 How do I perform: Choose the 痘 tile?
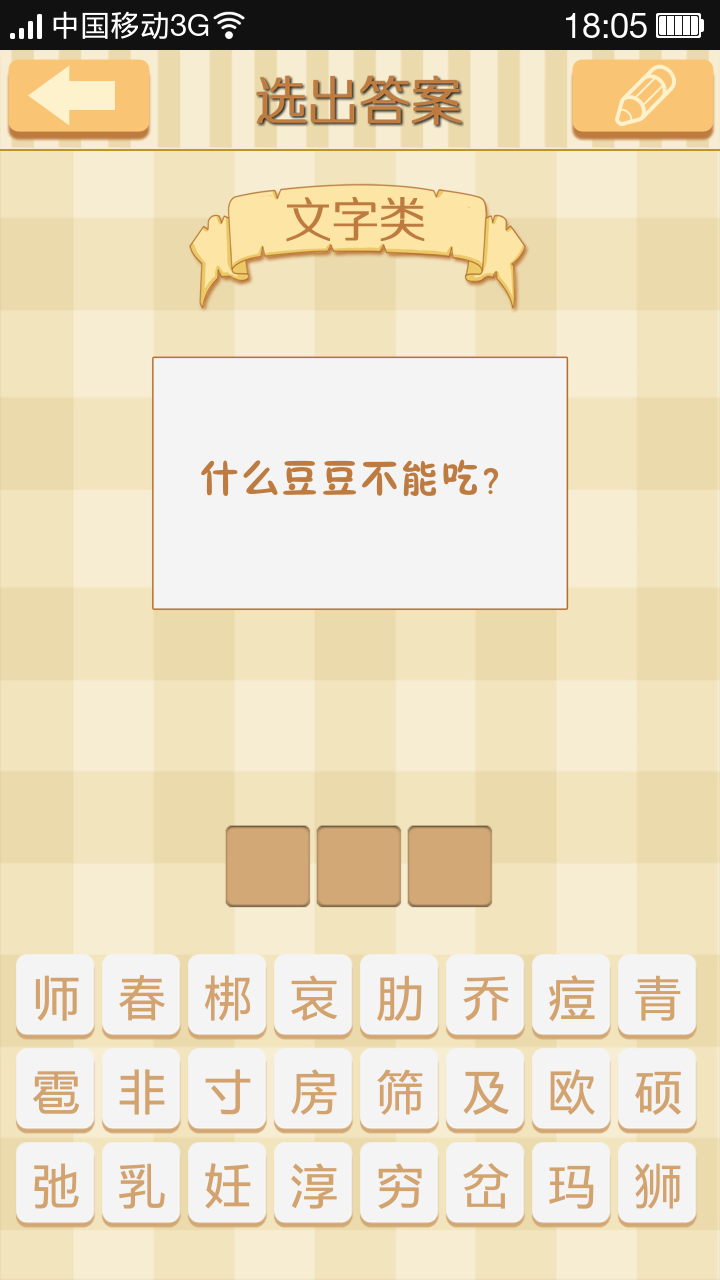tap(571, 996)
